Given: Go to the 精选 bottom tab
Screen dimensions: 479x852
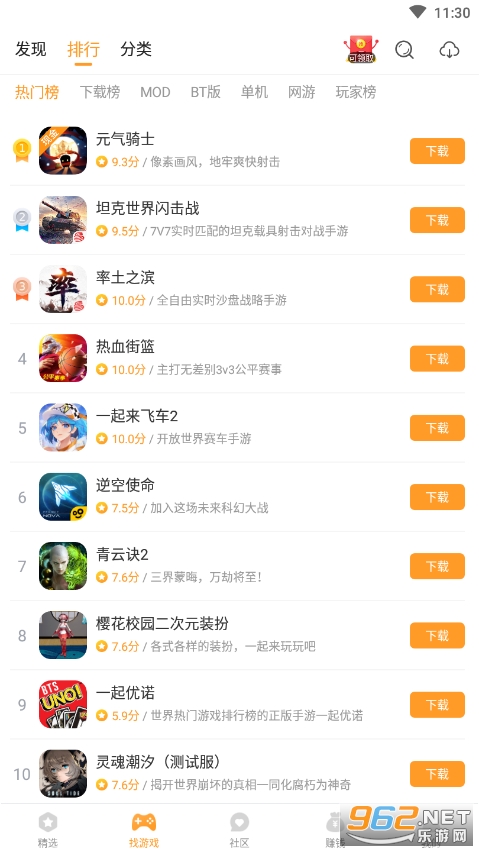Looking at the screenshot, I should coord(47,830).
